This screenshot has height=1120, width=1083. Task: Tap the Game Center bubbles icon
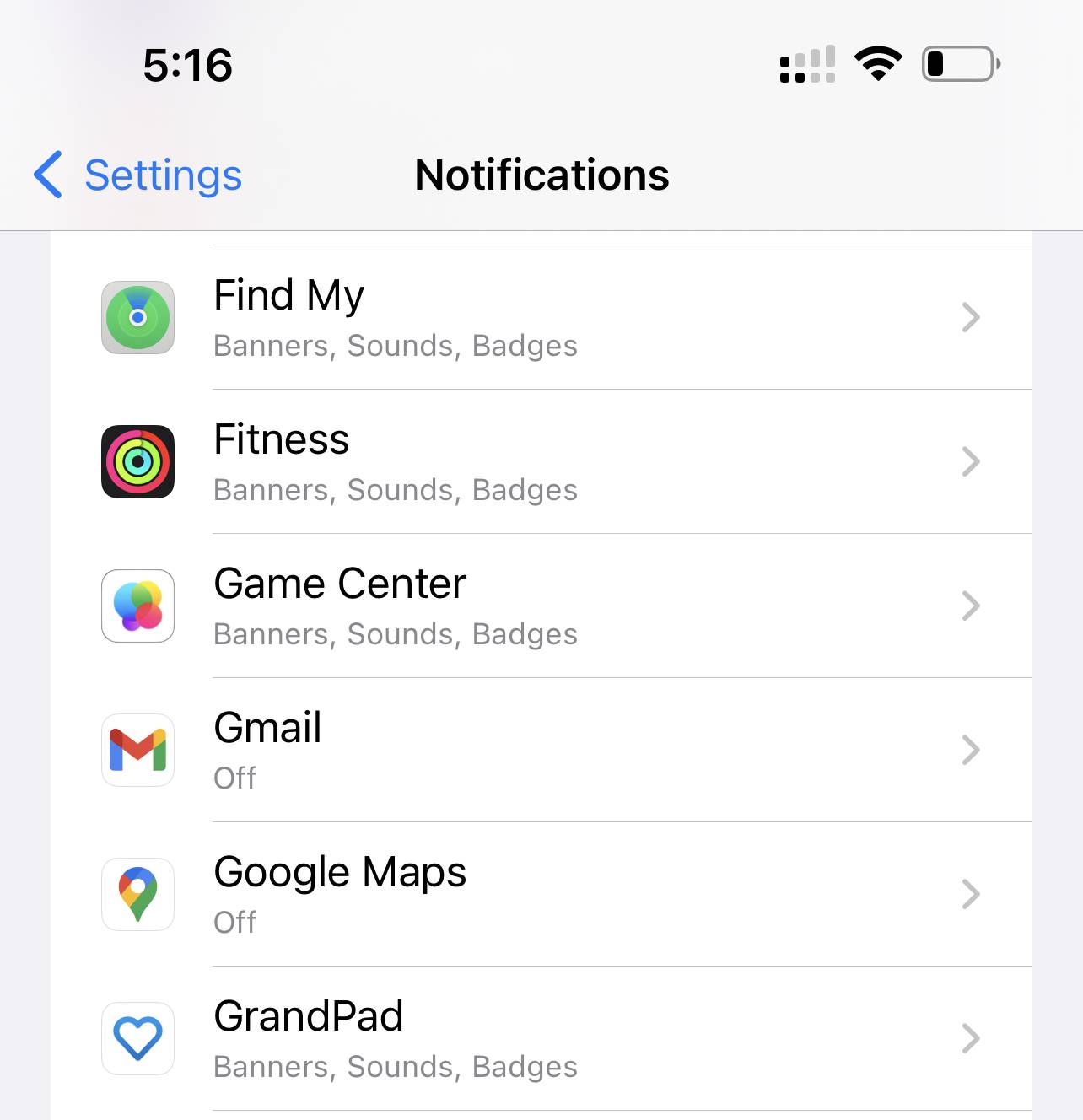[137, 606]
